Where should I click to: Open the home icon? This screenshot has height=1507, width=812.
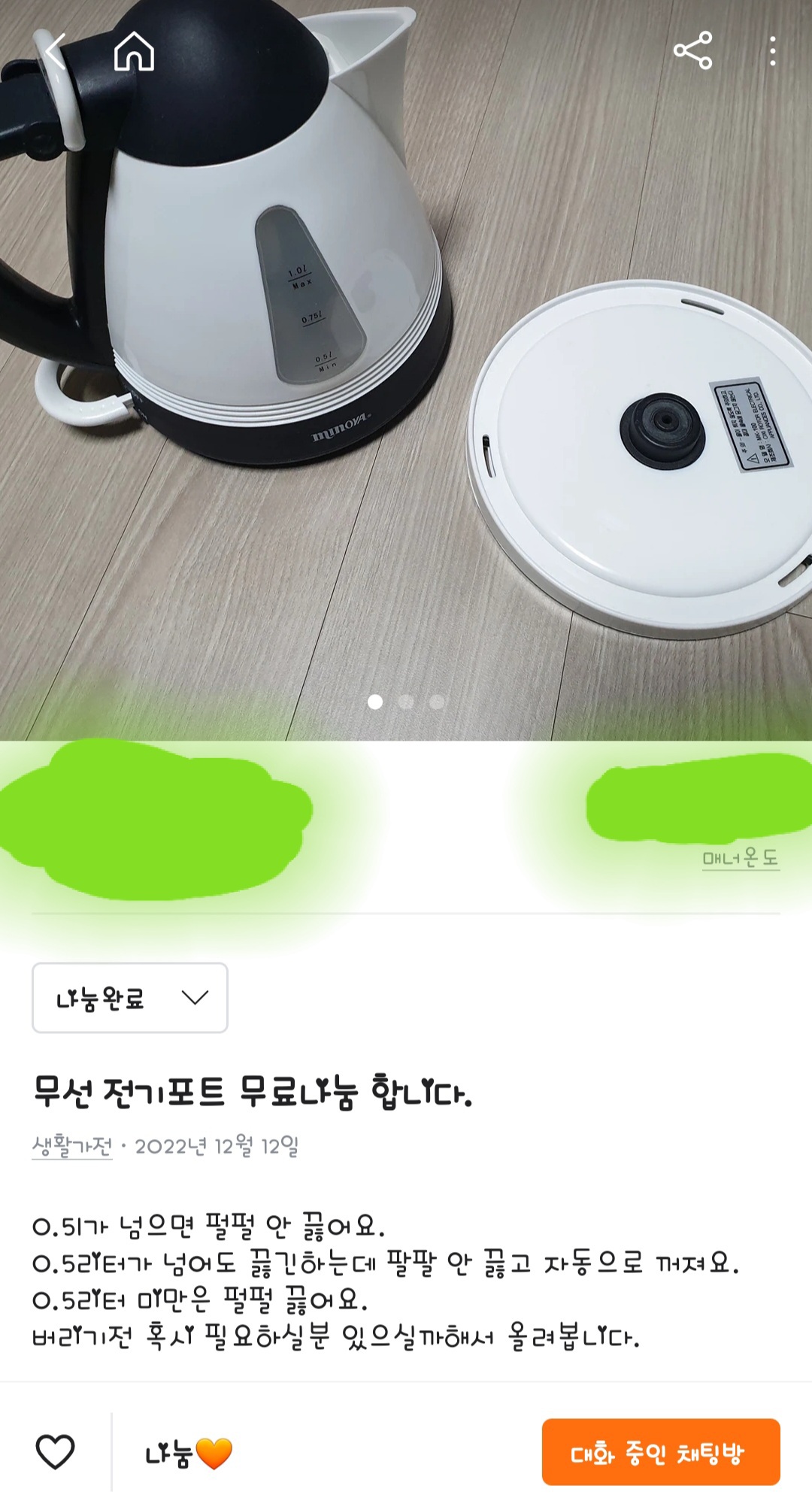point(134,51)
